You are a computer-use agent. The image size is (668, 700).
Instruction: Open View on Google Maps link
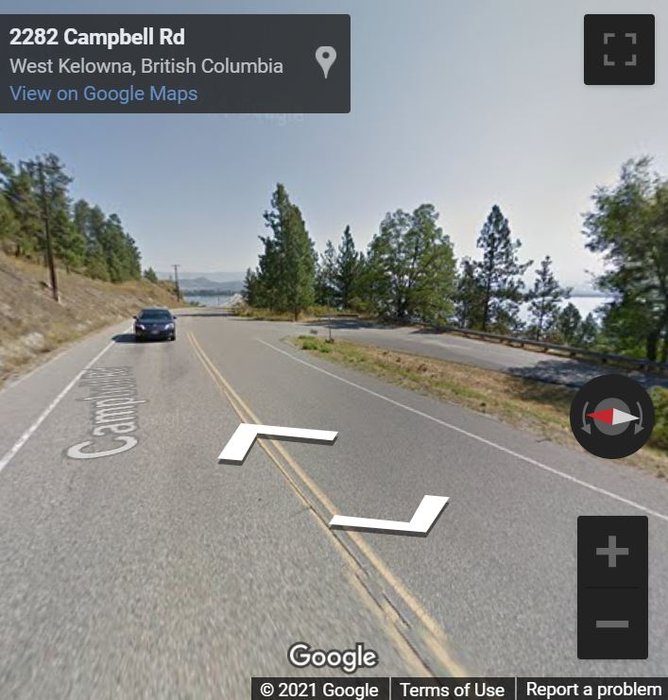[103, 93]
